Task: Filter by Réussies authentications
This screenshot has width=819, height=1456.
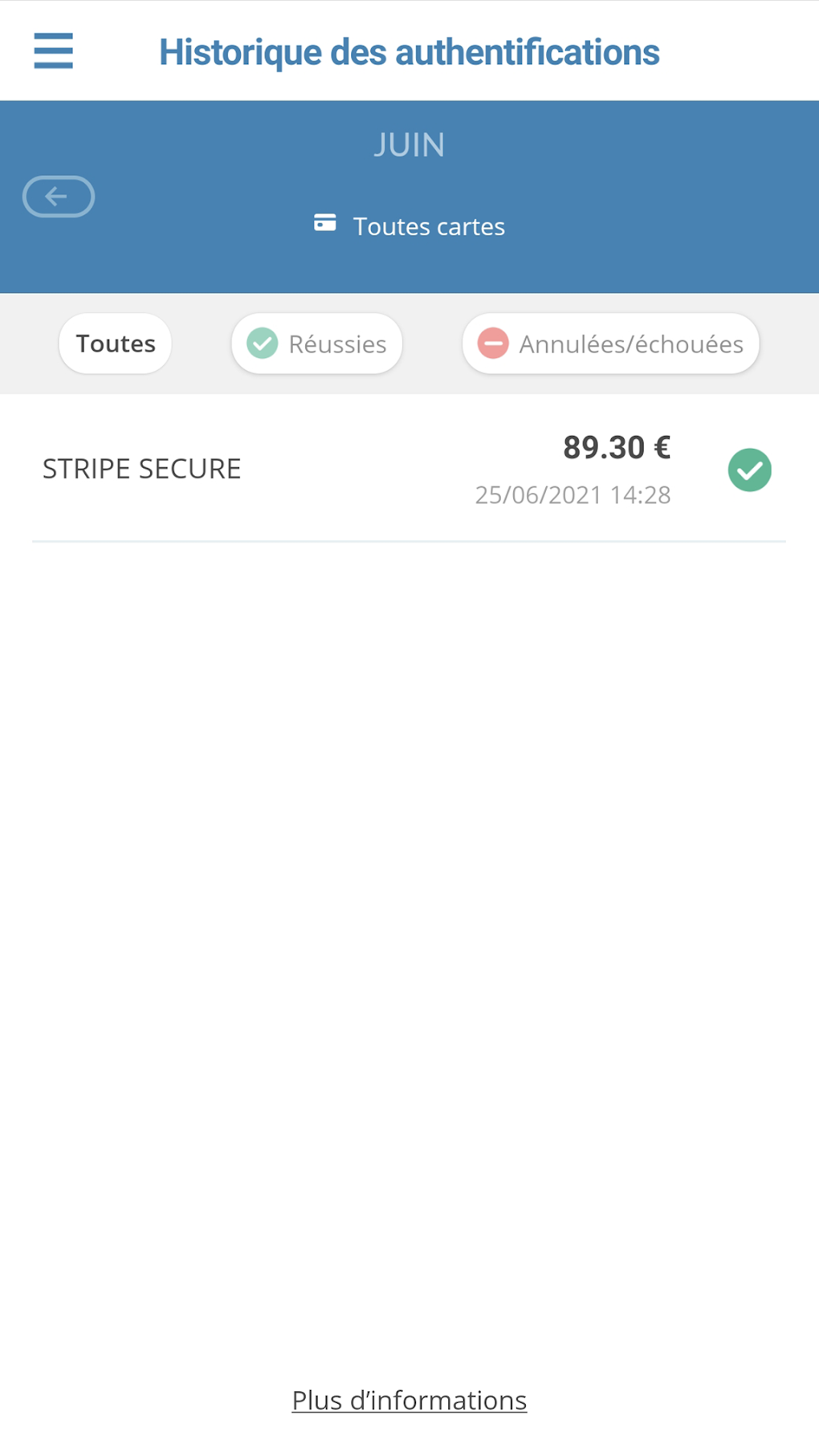Action: point(317,344)
